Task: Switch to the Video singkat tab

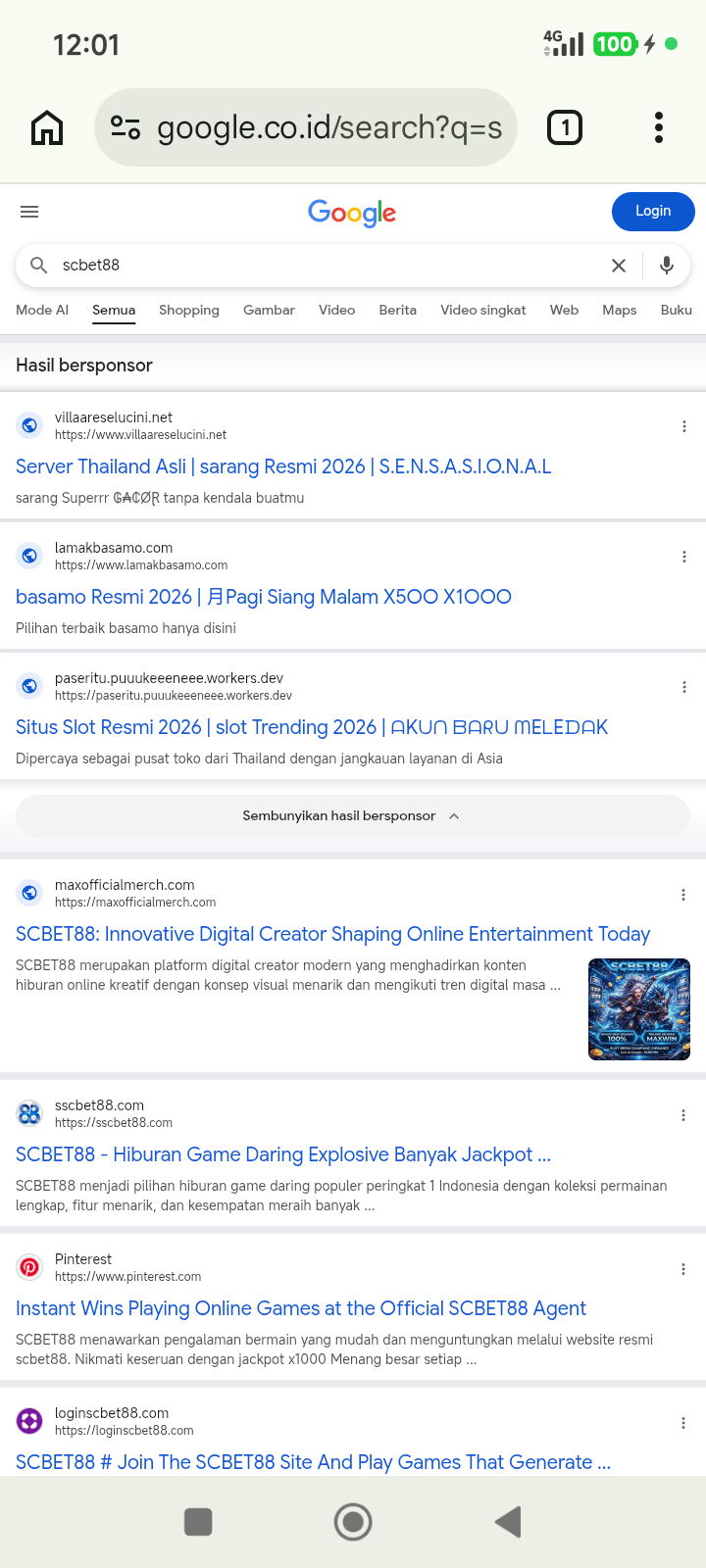Action: pyautogui.click(x=483, y=310)
